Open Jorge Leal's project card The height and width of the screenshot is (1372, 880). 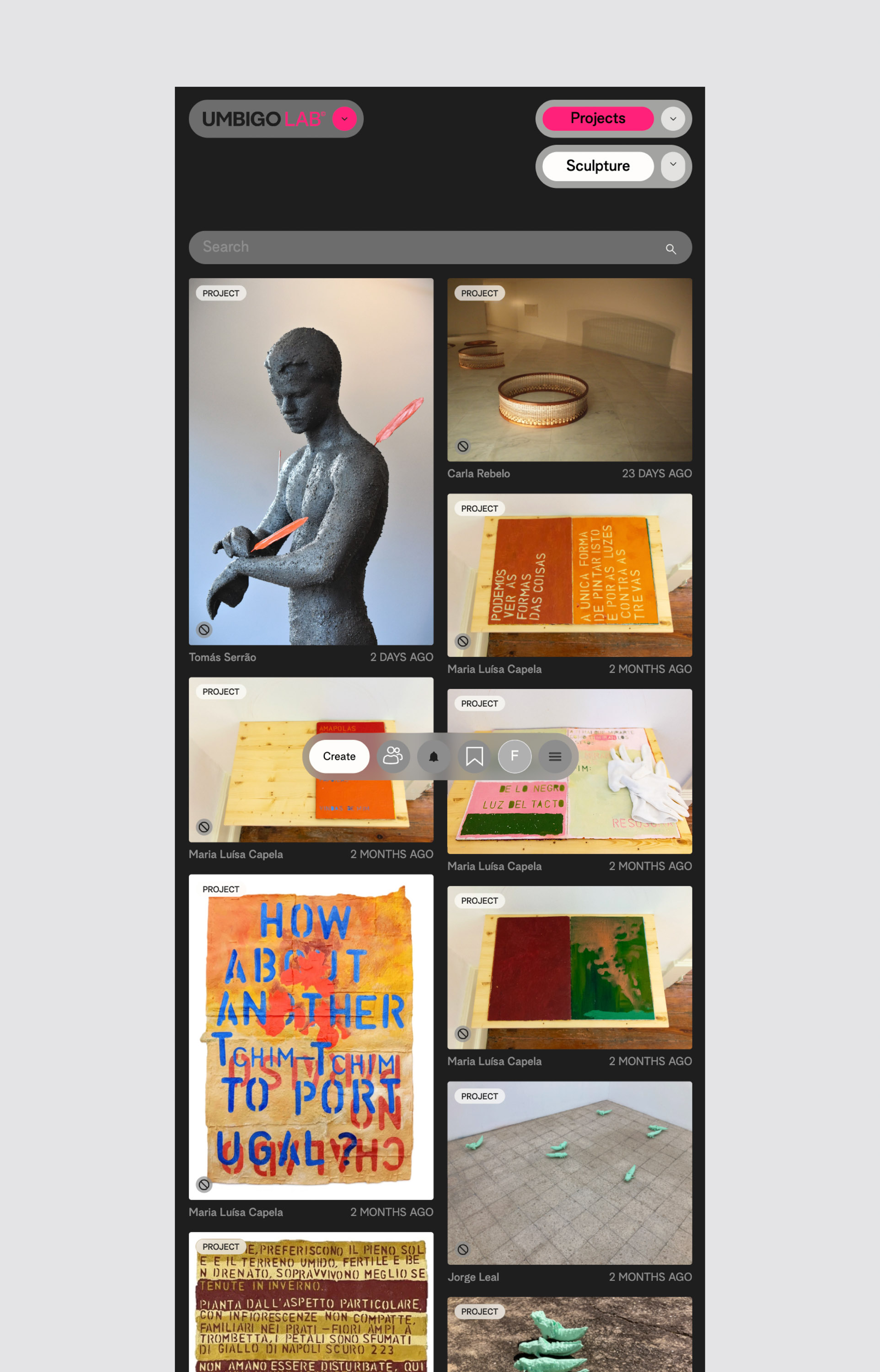(x=569, y=1172)
